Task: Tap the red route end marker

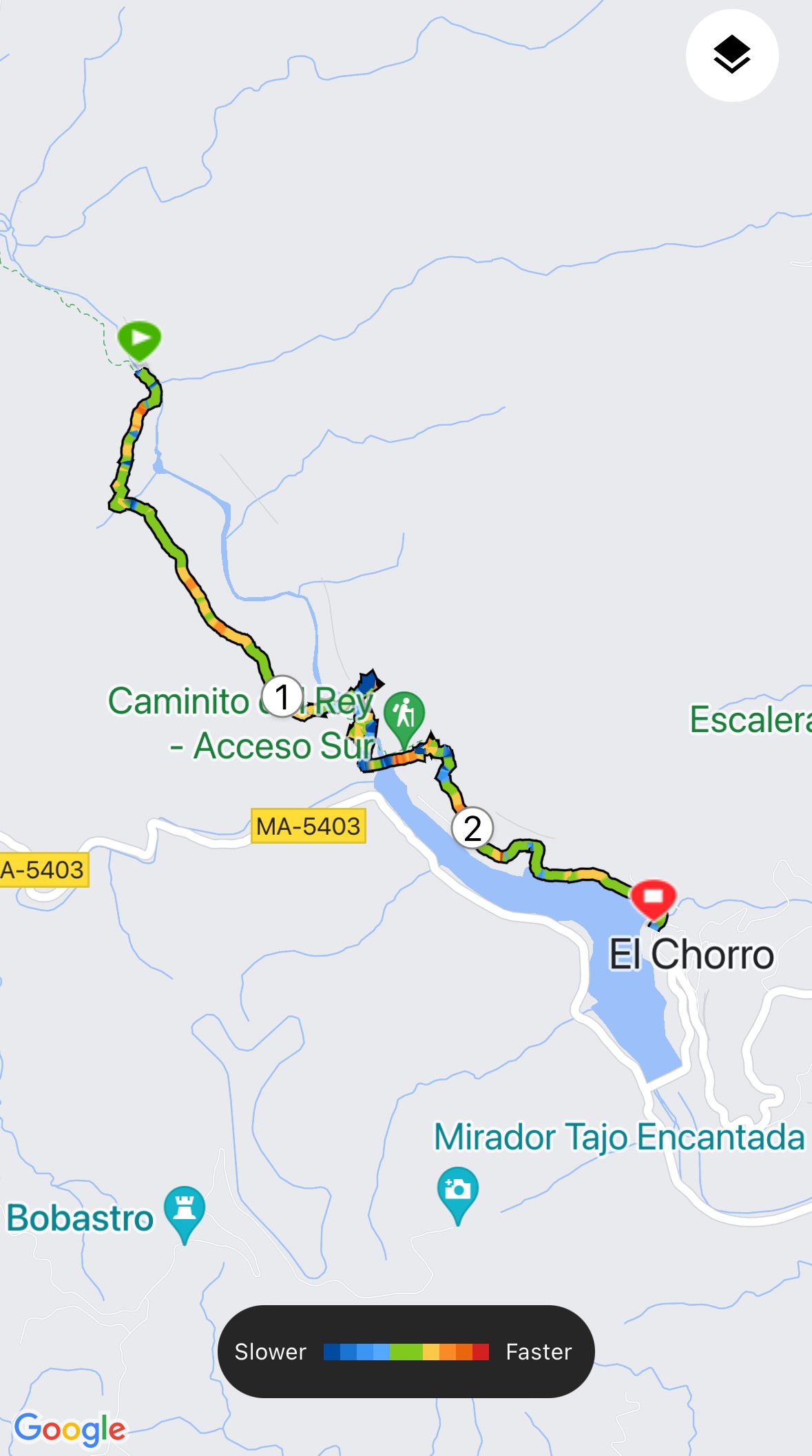Action: 653,897
